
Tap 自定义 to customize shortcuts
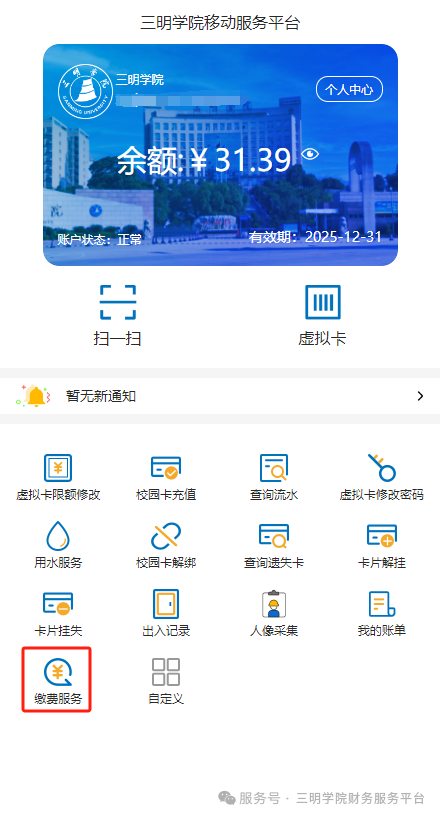[x=166, y=680]
